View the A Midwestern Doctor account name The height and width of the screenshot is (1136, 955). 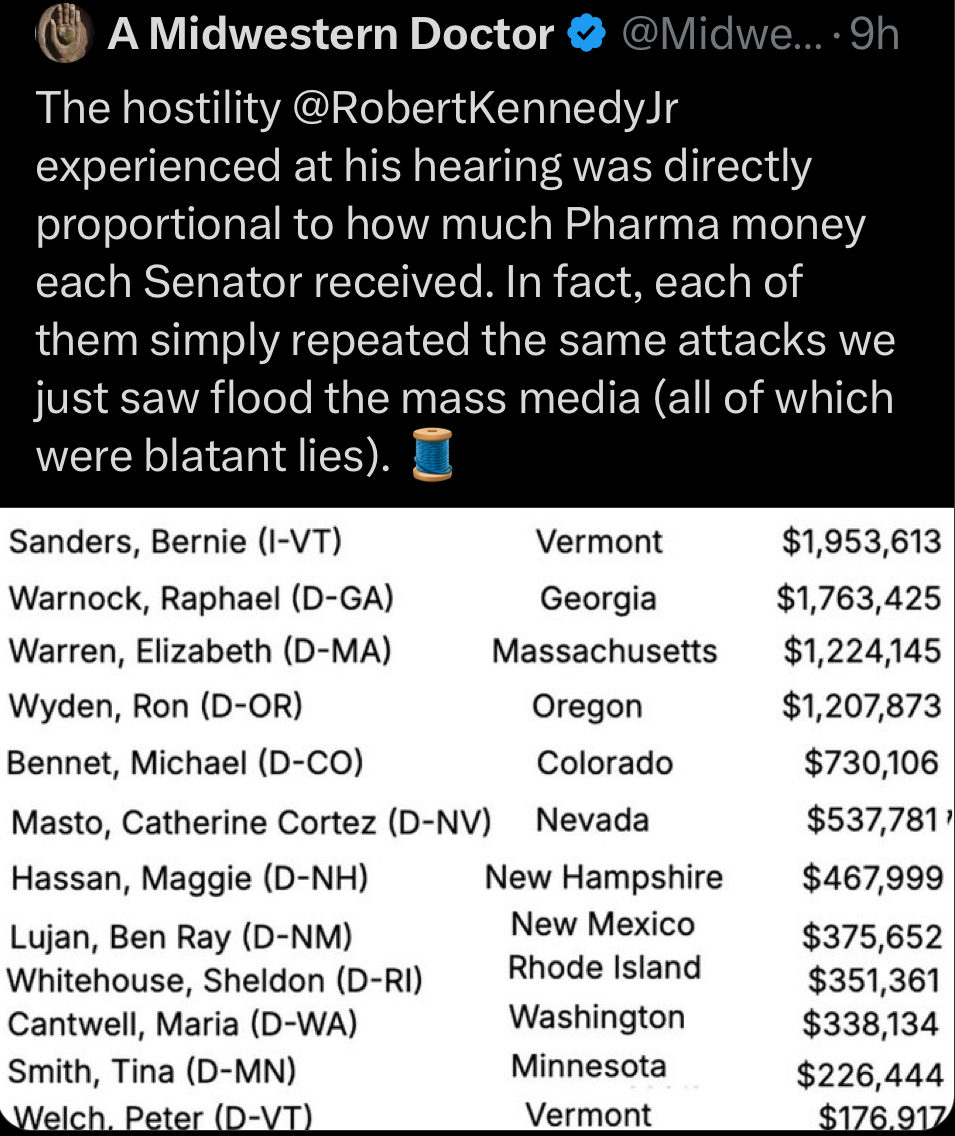pyautogui.click(x=330, y=36)
